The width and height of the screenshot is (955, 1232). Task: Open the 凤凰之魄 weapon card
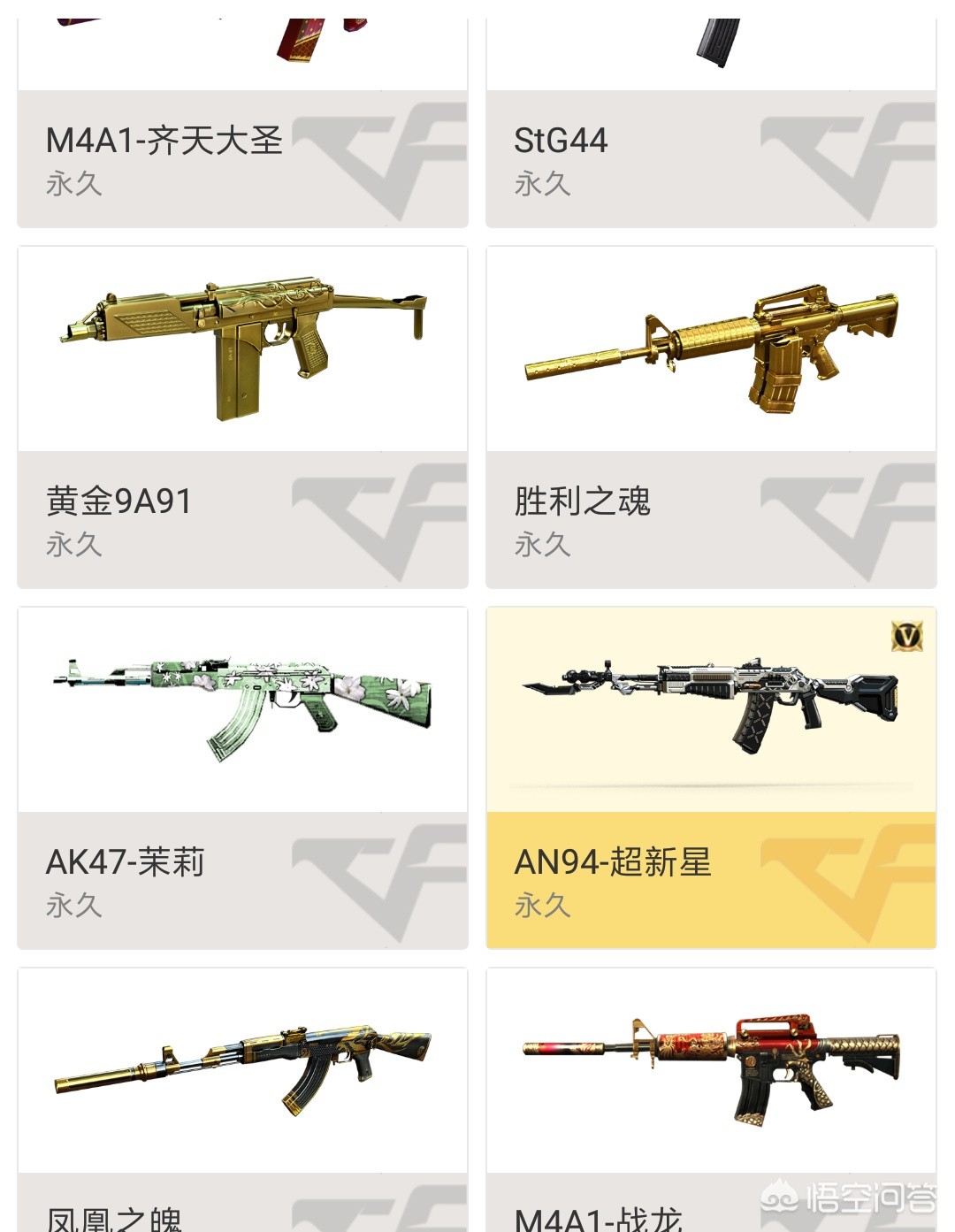tap(242, 1097)
